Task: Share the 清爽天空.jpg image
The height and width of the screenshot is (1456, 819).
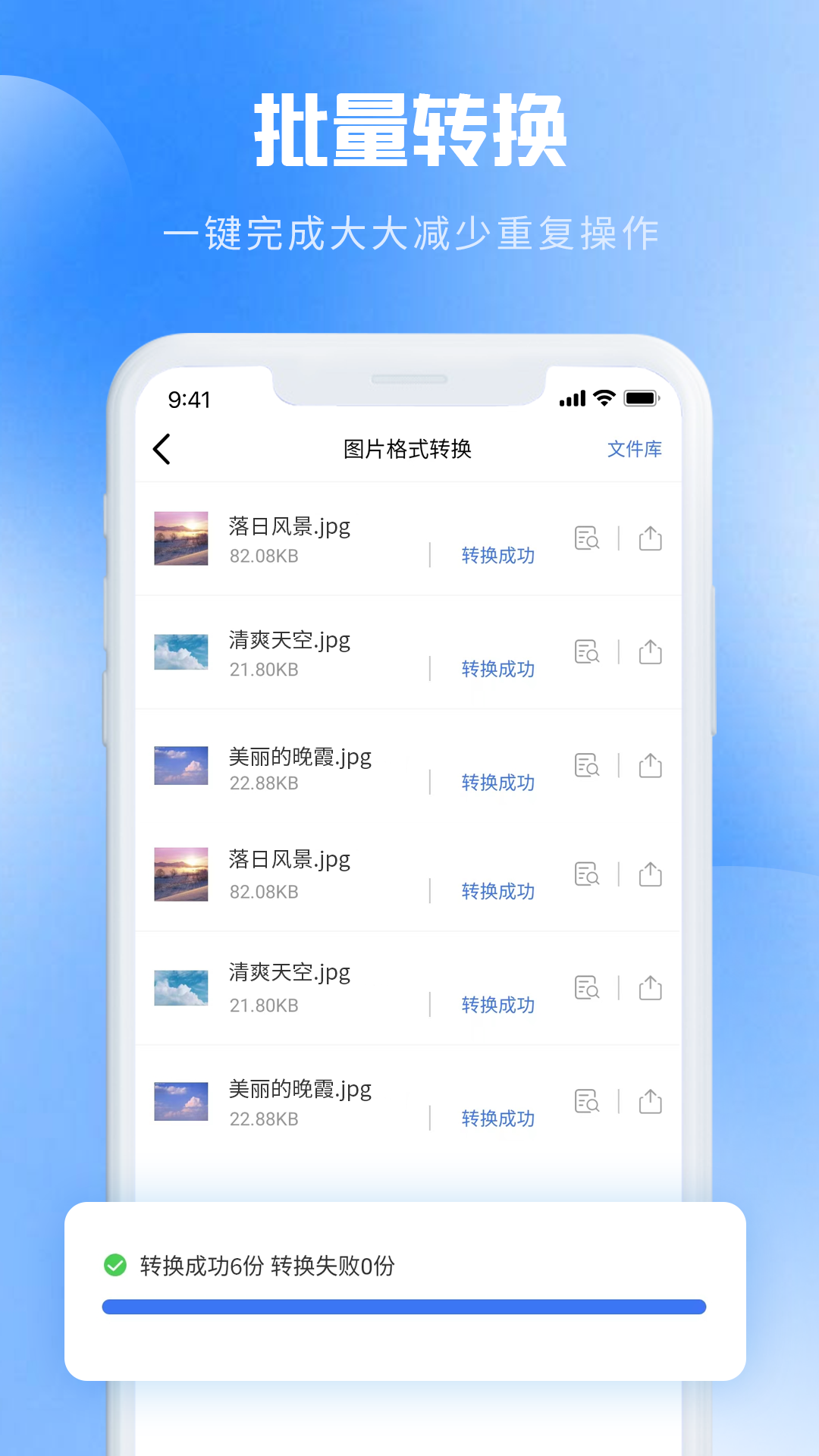Action: tap(650, 653)
